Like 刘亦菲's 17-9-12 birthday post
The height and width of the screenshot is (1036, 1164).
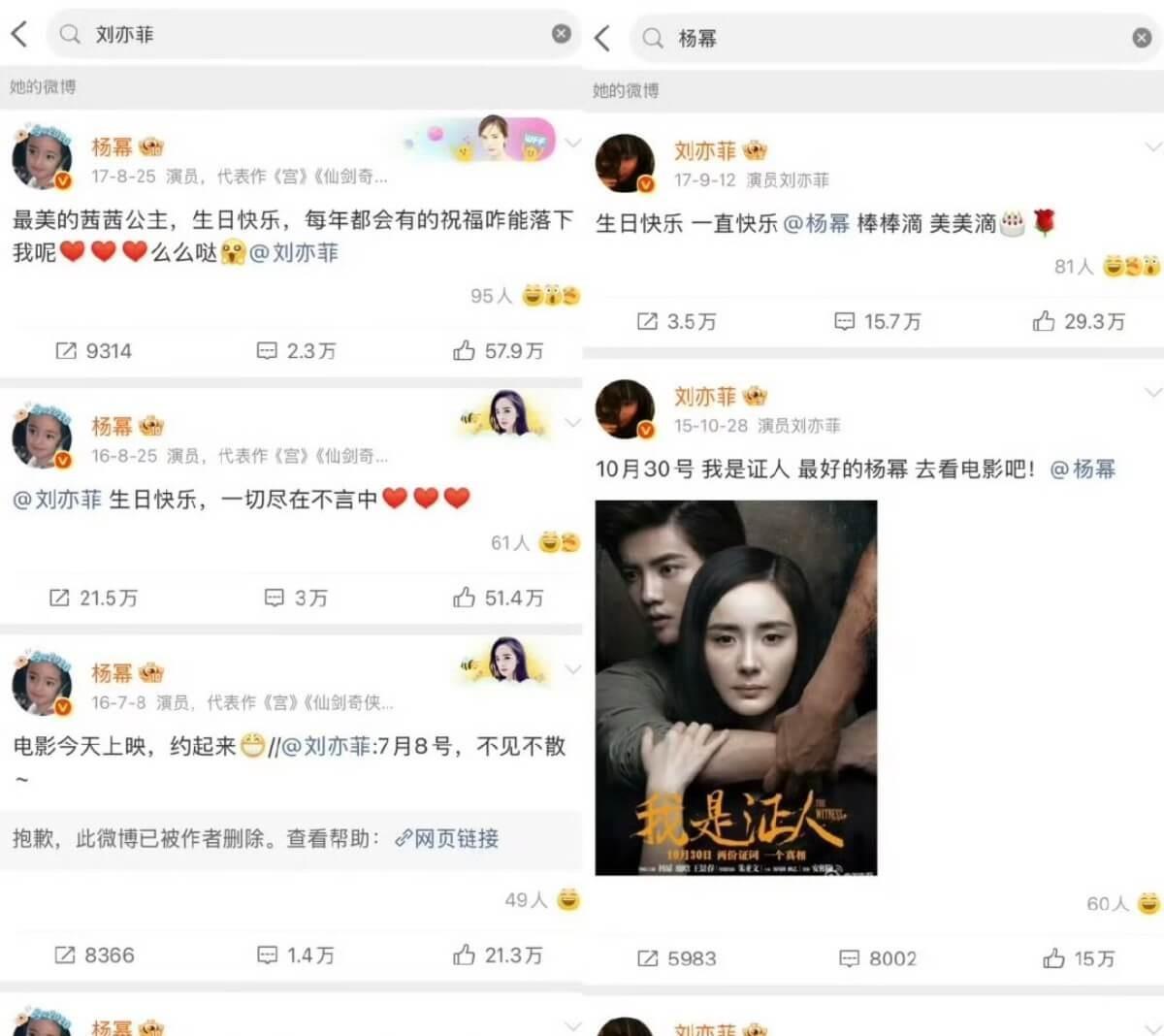point(1079,321)
